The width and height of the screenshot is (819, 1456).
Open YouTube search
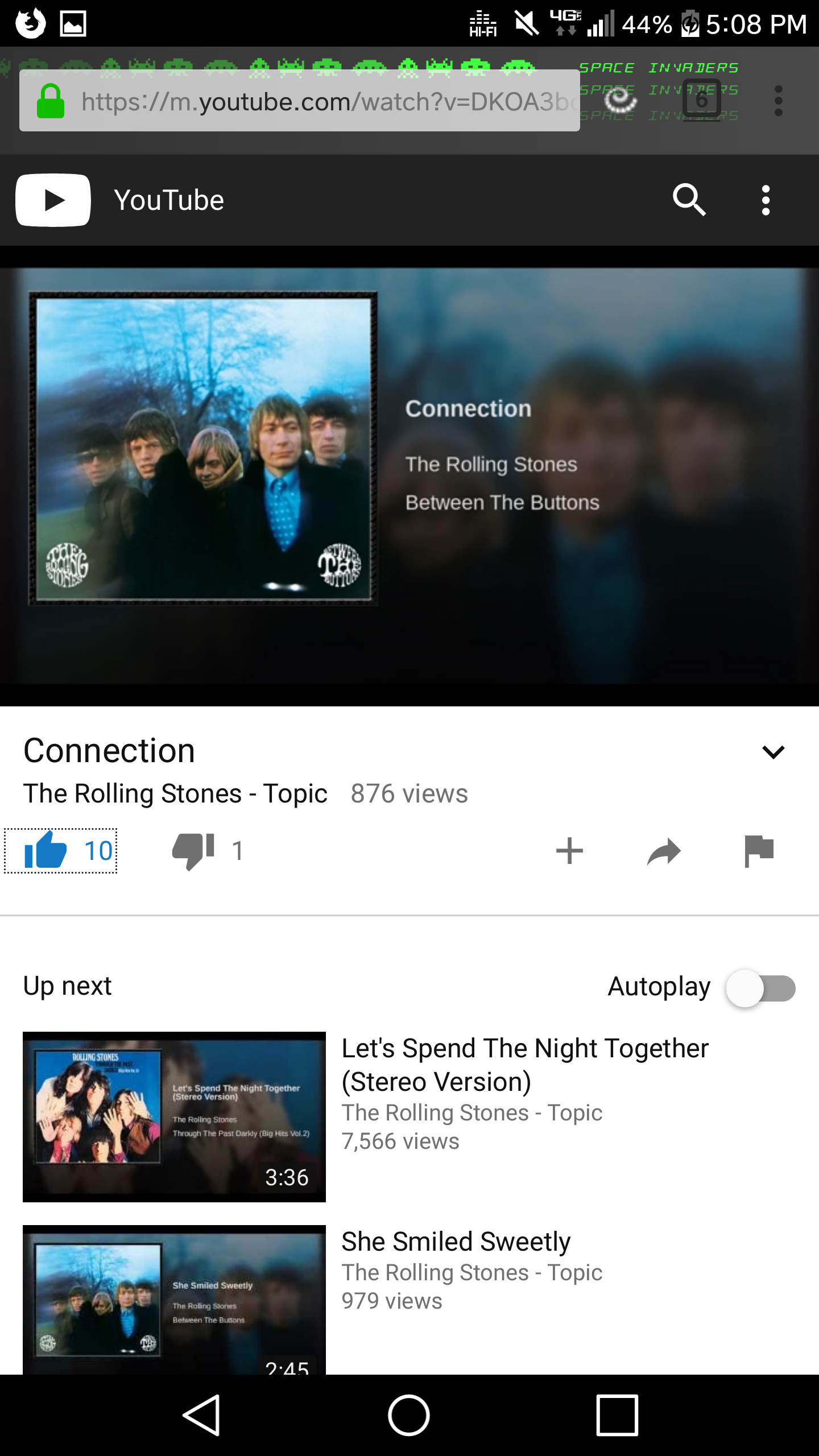[689, 200]
